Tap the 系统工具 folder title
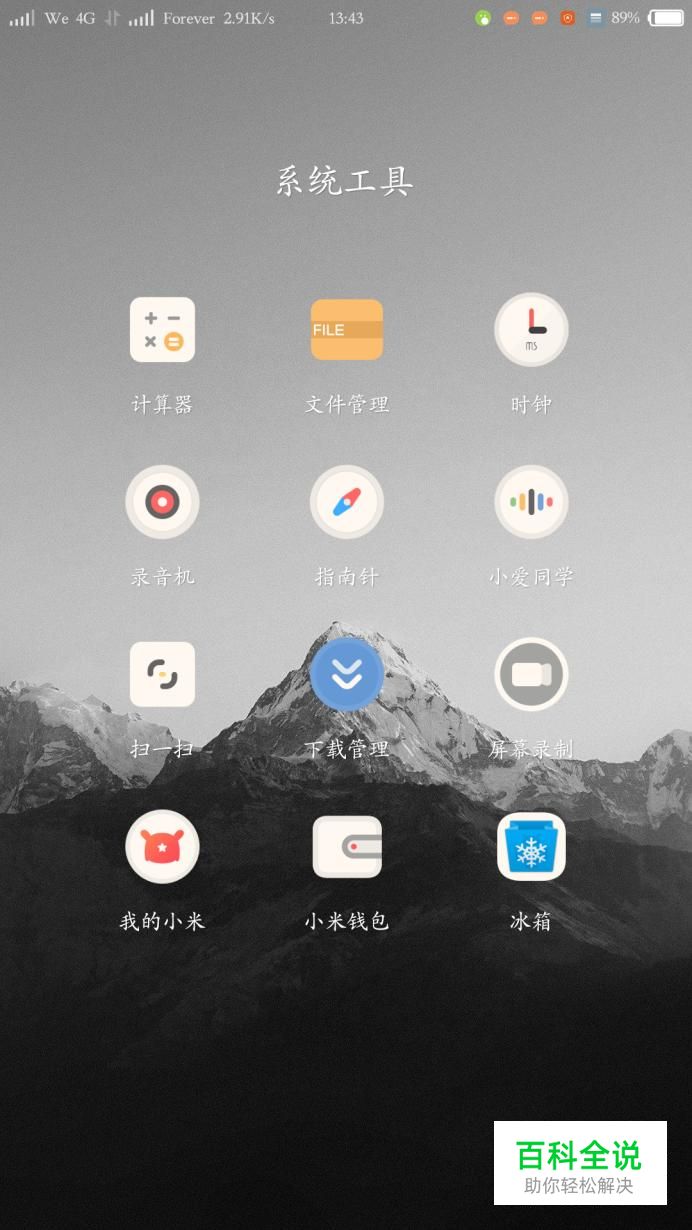The width and height of the screenshot is (692, 1230). click(x=345, y=182)
